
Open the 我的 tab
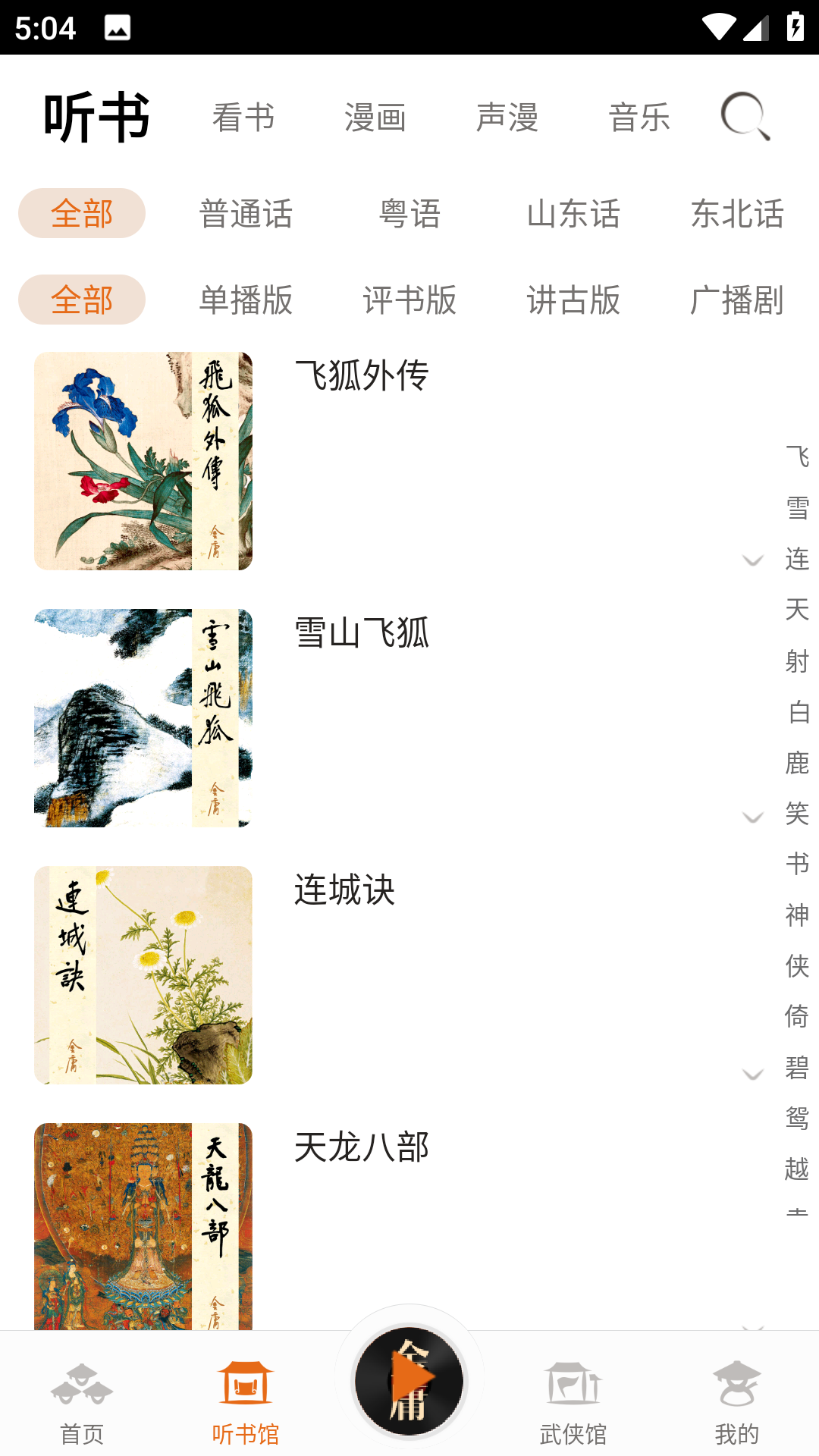click(x=736, y=1401)
